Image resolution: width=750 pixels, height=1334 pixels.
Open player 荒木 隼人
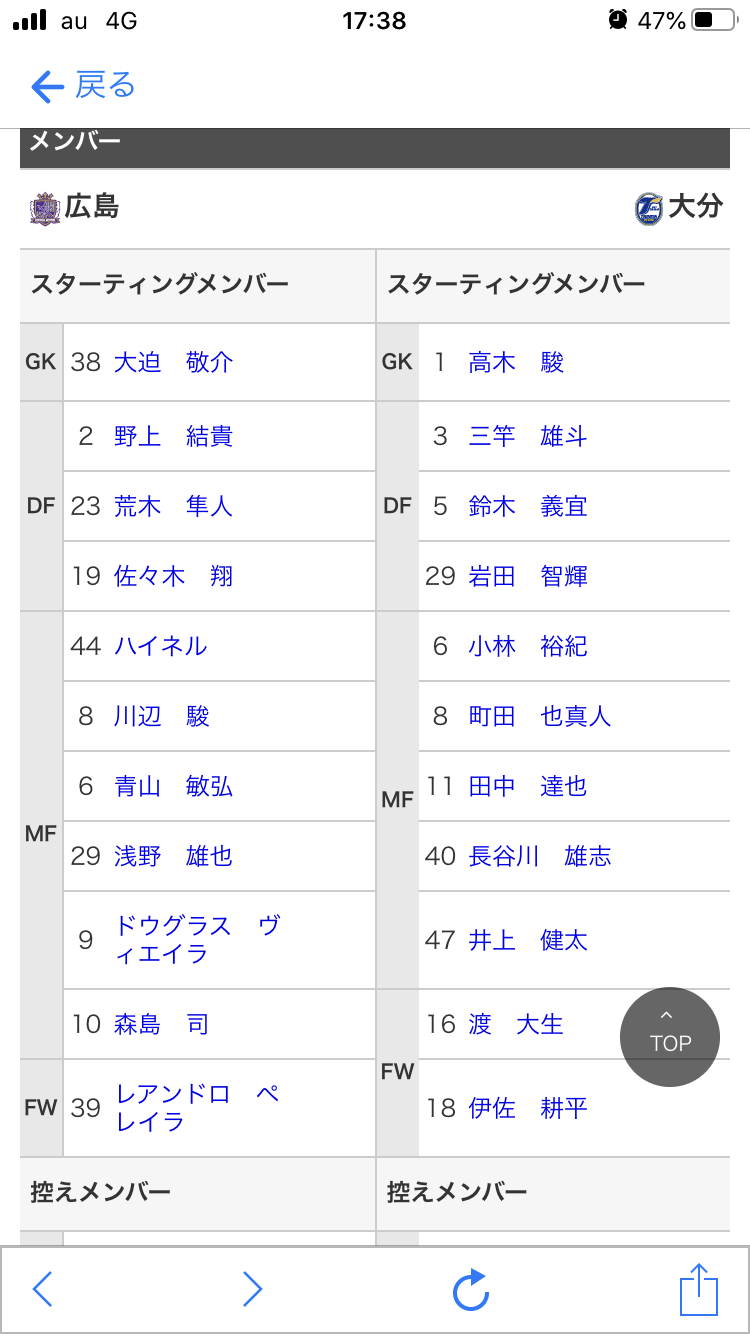click(x=173, y=506)
